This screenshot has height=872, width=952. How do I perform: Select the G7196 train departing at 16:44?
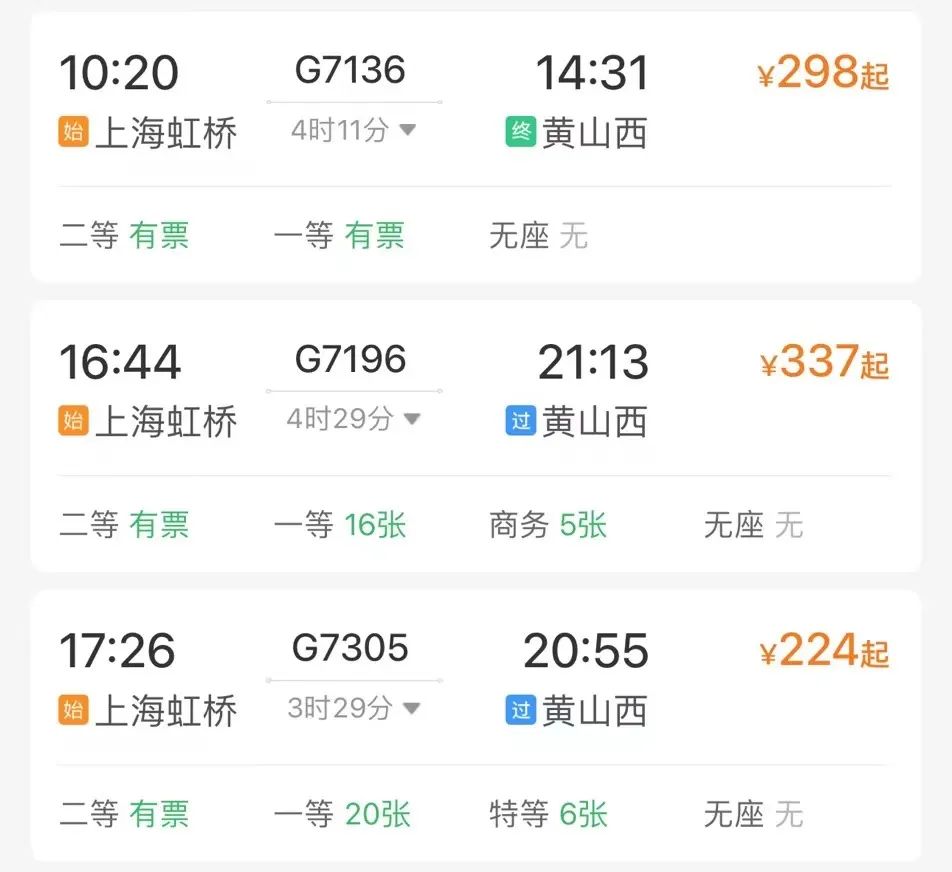[x=350, y=359]
